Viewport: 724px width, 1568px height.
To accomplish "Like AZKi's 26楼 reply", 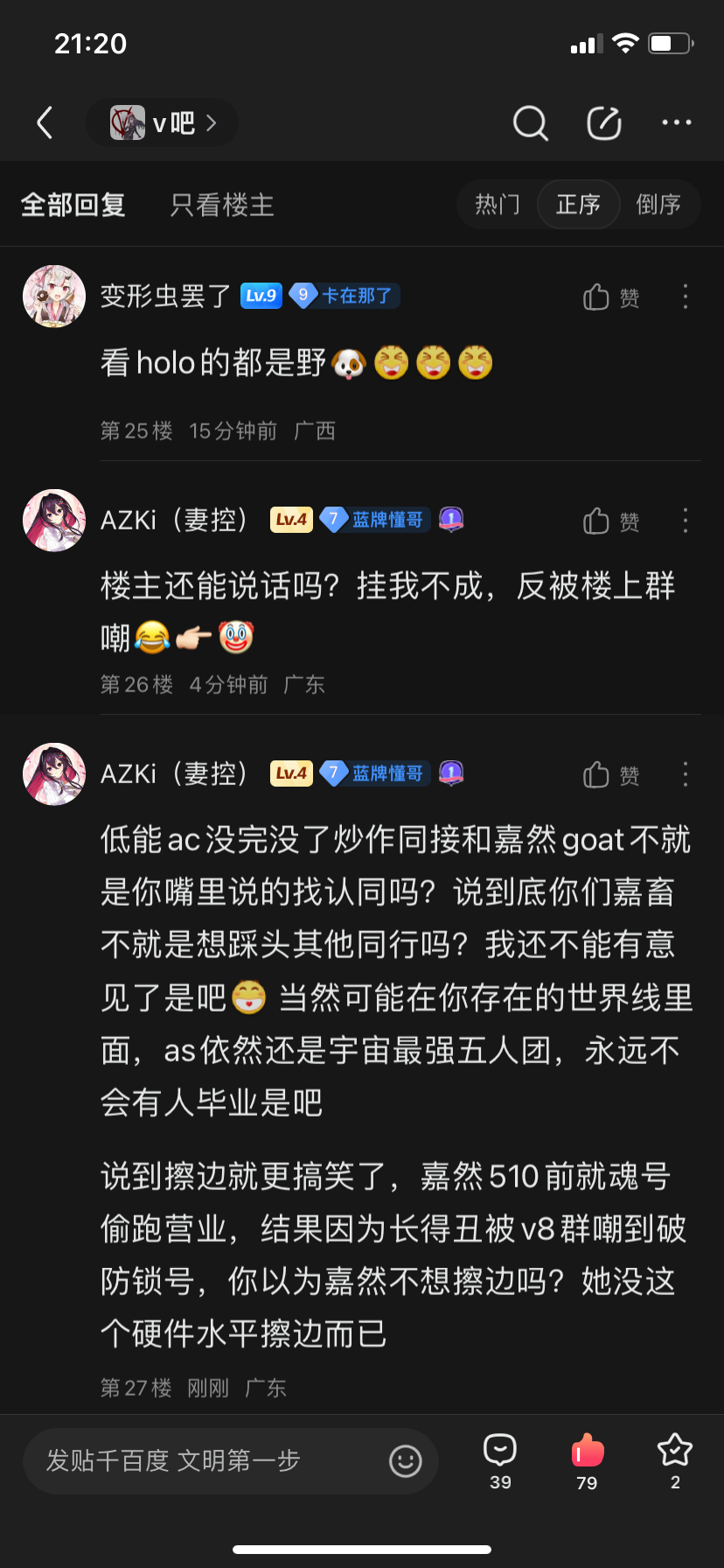I will [x=611, y=521].
